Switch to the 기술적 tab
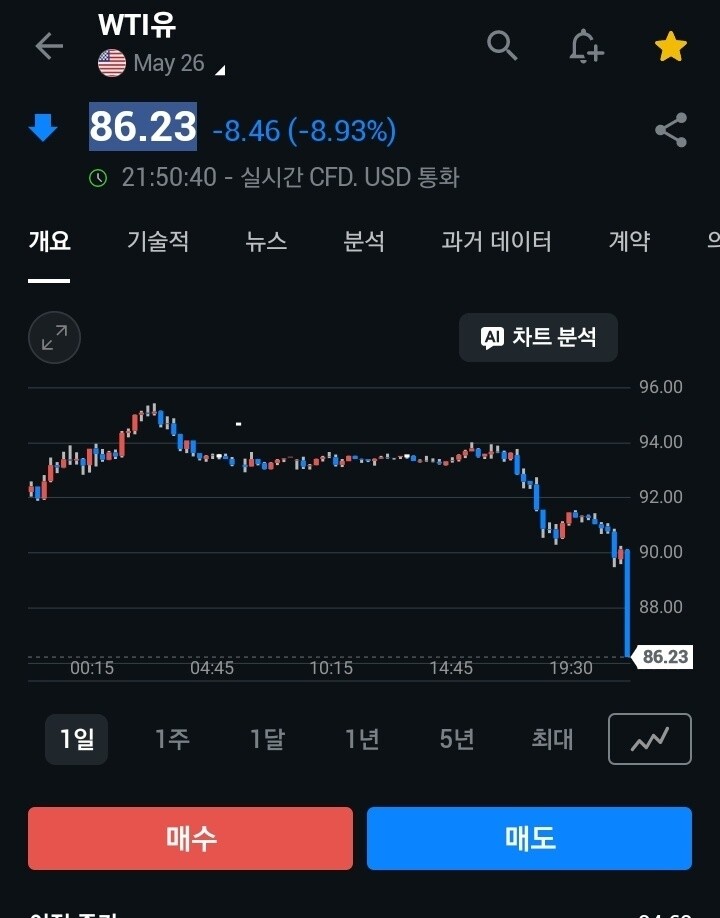Image resolution: width=720 pixels, height=918 pixels. [158, 241]
